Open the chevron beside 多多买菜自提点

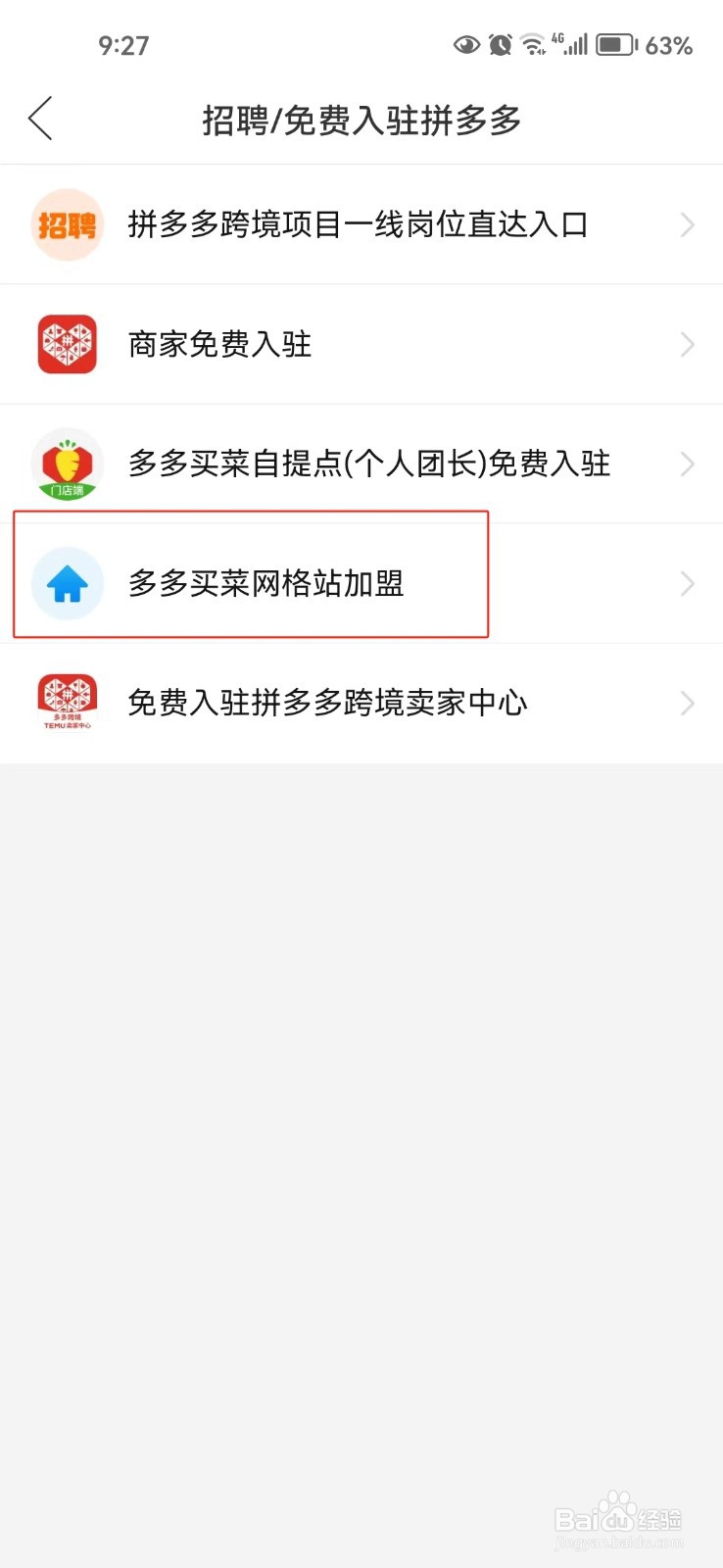pyautogui.click(x=687, y=464)
